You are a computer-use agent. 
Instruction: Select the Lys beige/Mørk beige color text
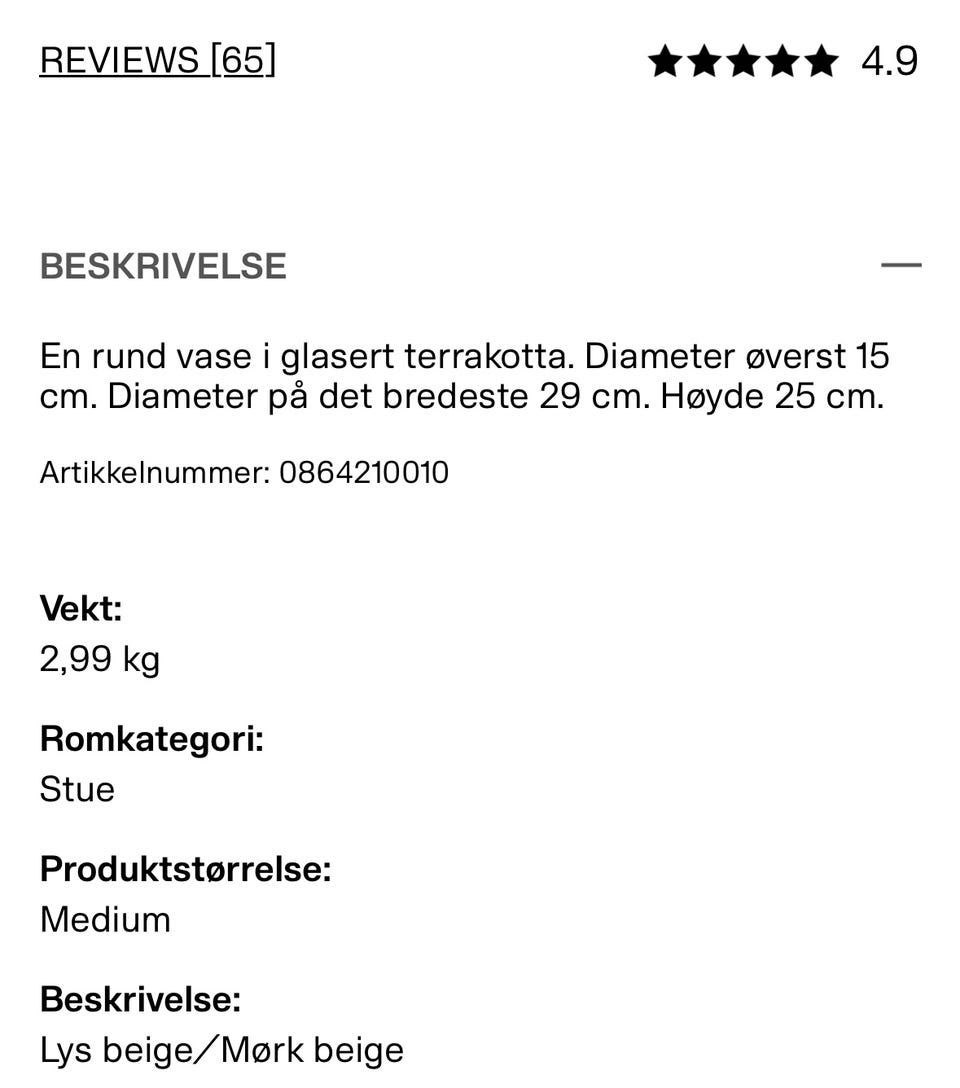[220, 1049]
